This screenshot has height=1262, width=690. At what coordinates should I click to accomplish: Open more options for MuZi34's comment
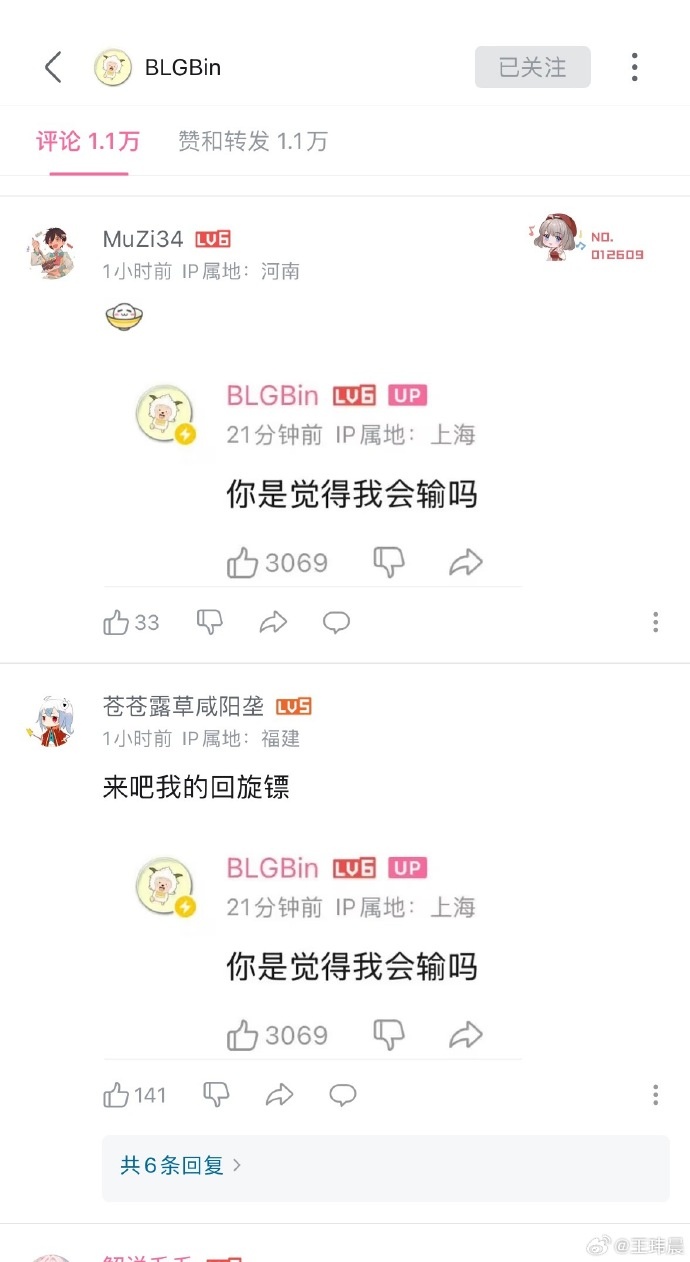pyautogui.click(x=655, y=623)
